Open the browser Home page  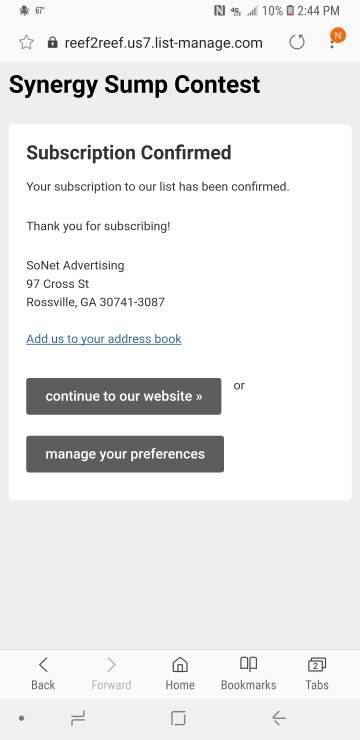click(180, 673)
